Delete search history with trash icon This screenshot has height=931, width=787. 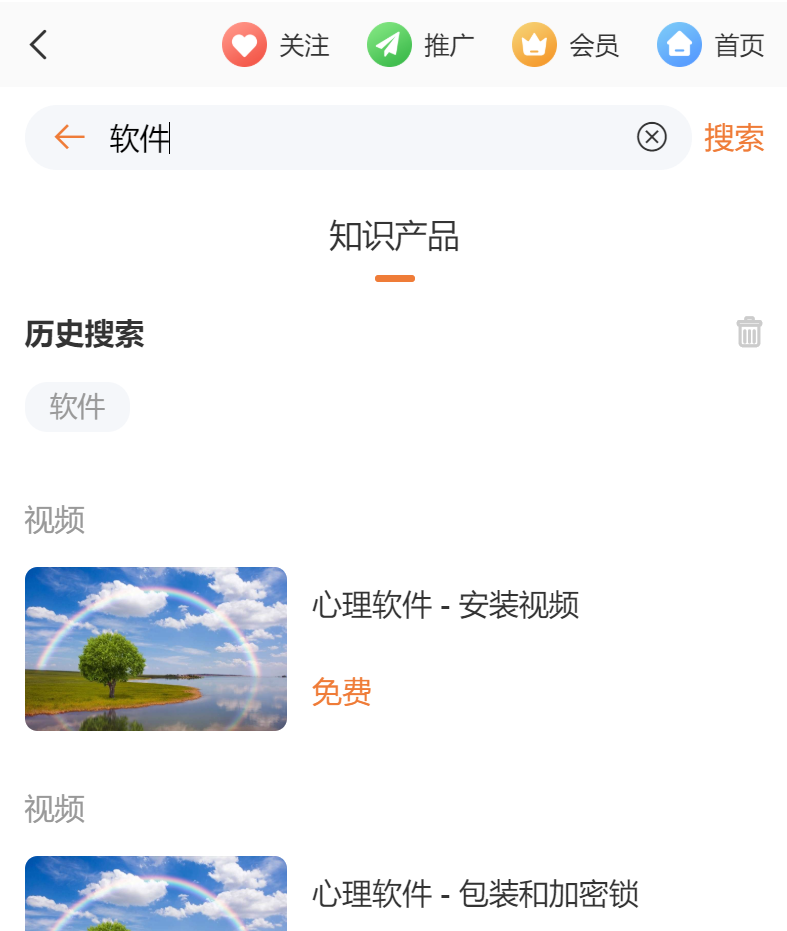(749, 332)
